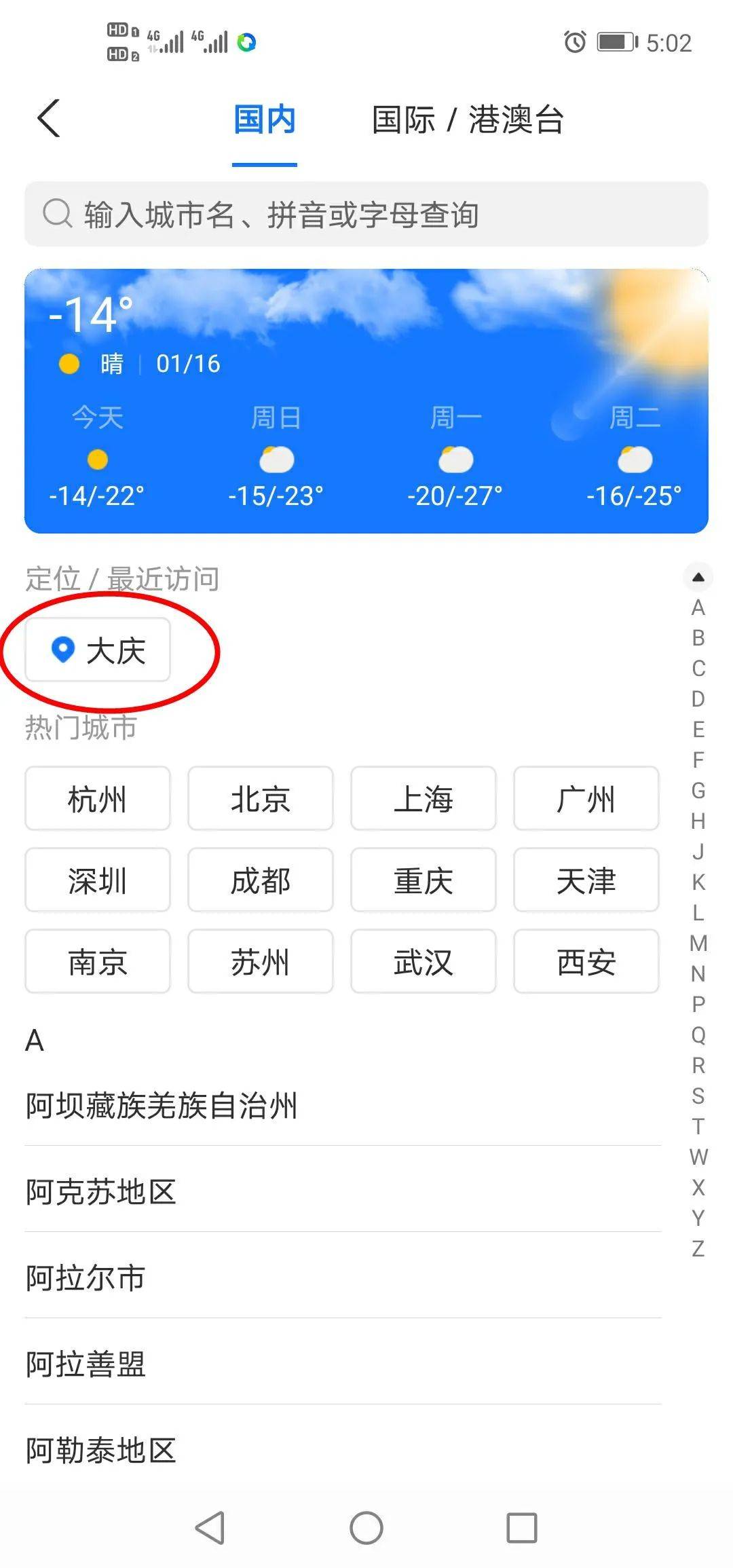This screenshot has width=733, height=1568.
Task: Jump to the top via index arrow
Action: click(698, 578)
